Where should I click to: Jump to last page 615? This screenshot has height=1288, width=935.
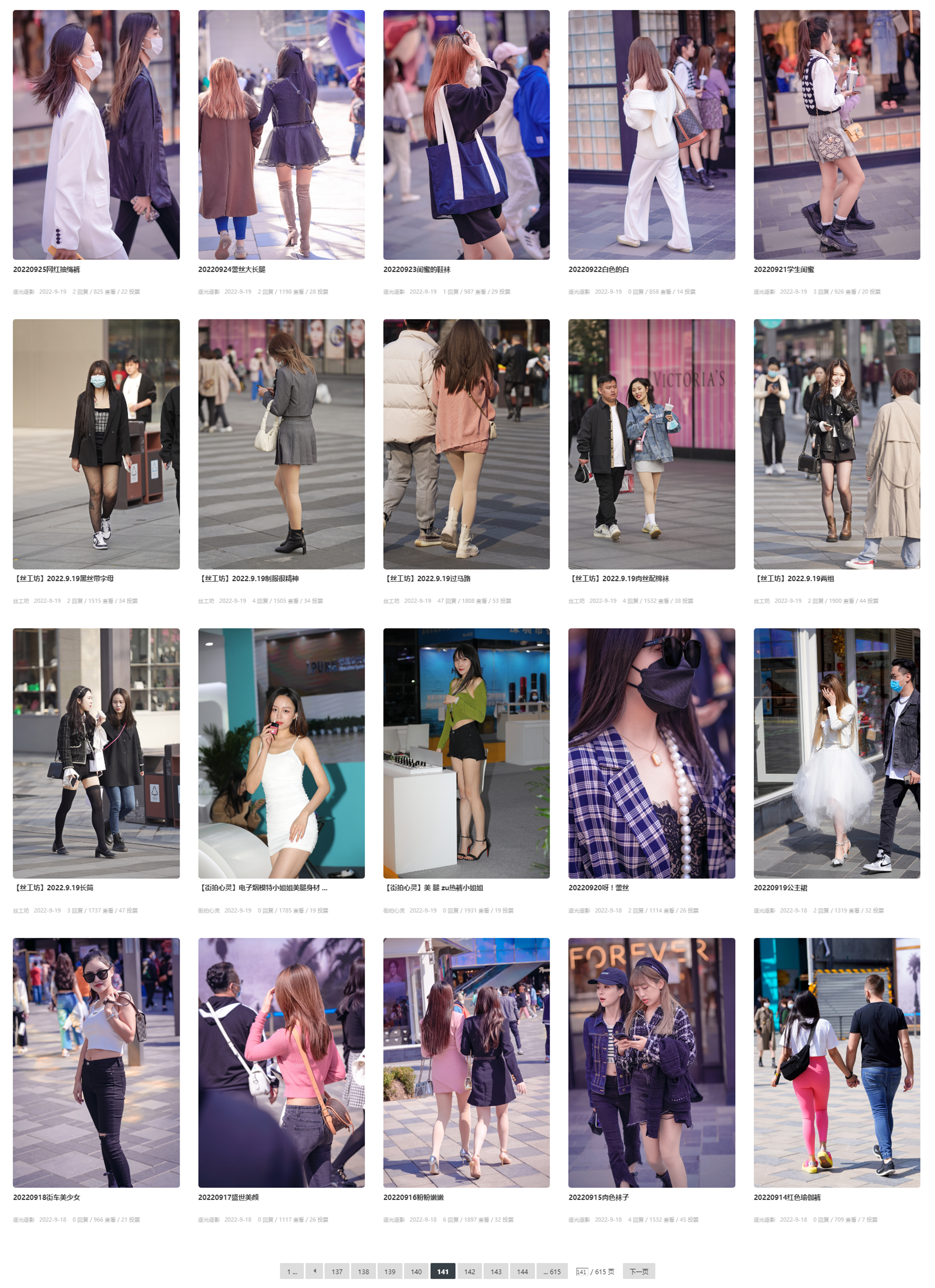(551, 1272)
